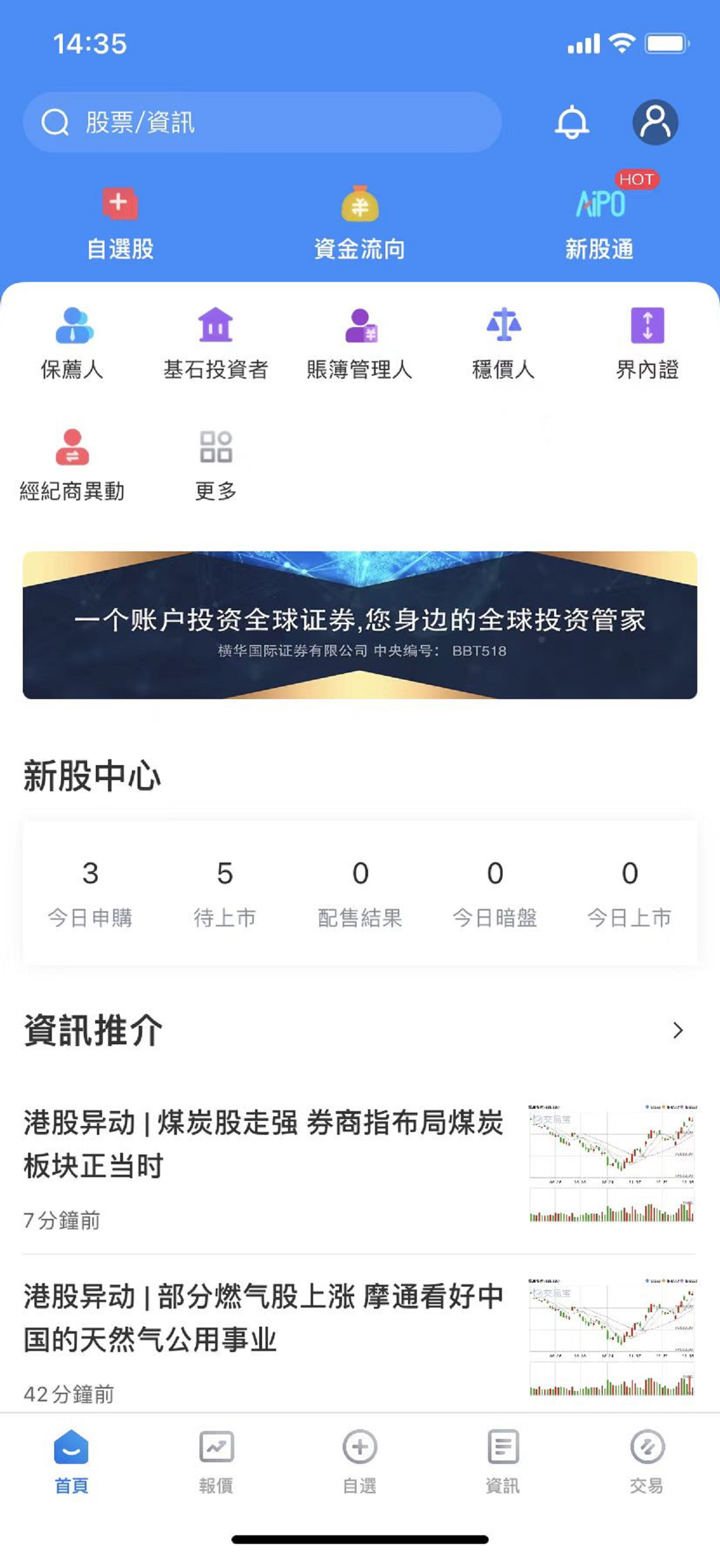720x1558 pixels.
Task: Open the 全球投资管家 promotional banner
Action: pos(360,625)
